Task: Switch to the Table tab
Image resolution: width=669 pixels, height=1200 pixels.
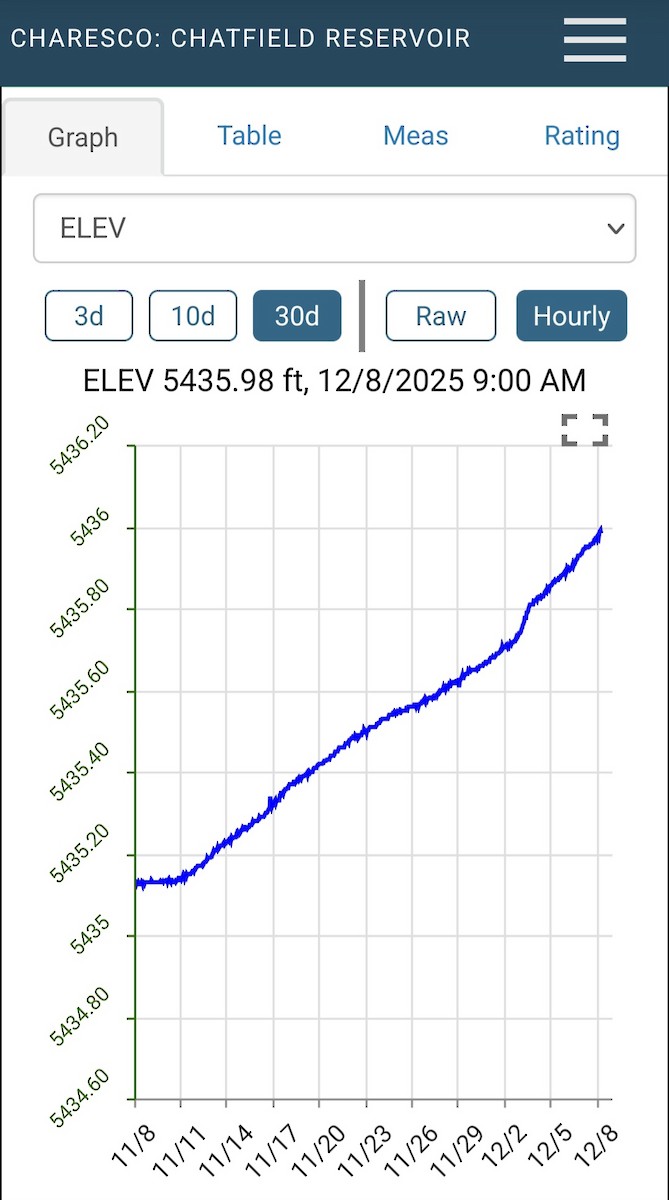Action: pyautogui.click(x=249, y=136)
